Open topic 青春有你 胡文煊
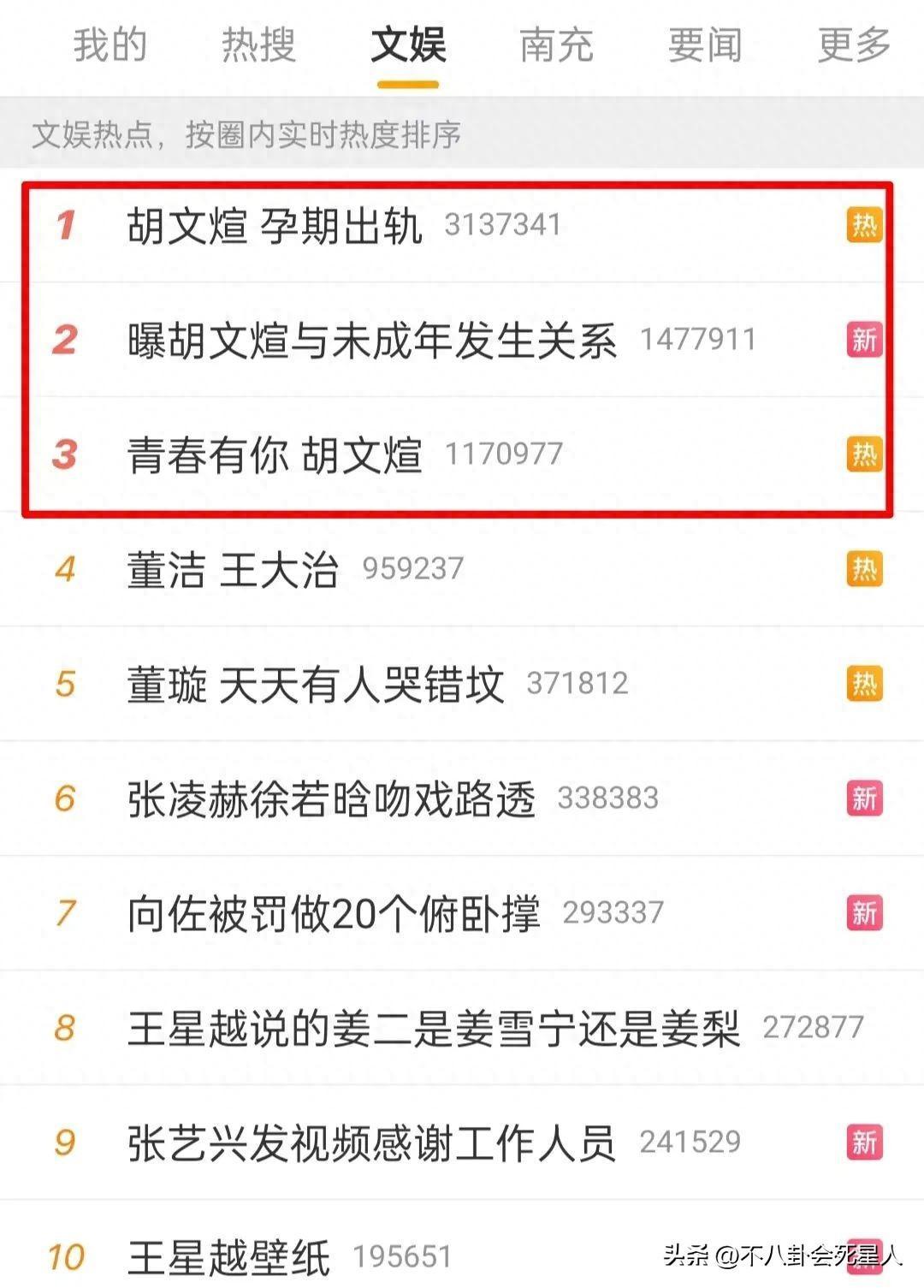The width and height of the screenshot is (924, 1288). click(x=275, y=454)
